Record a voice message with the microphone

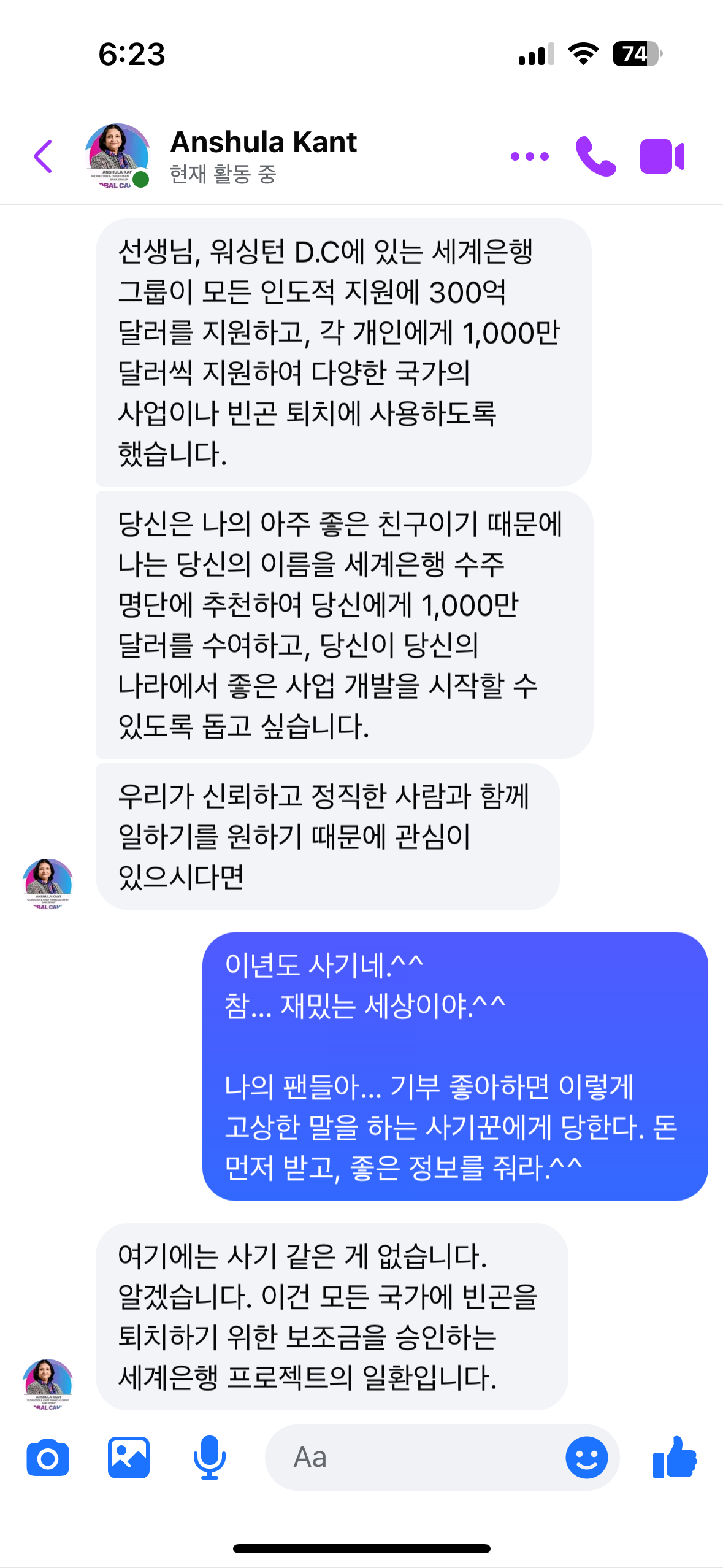pyautogui.click(x=209, y=1458)
